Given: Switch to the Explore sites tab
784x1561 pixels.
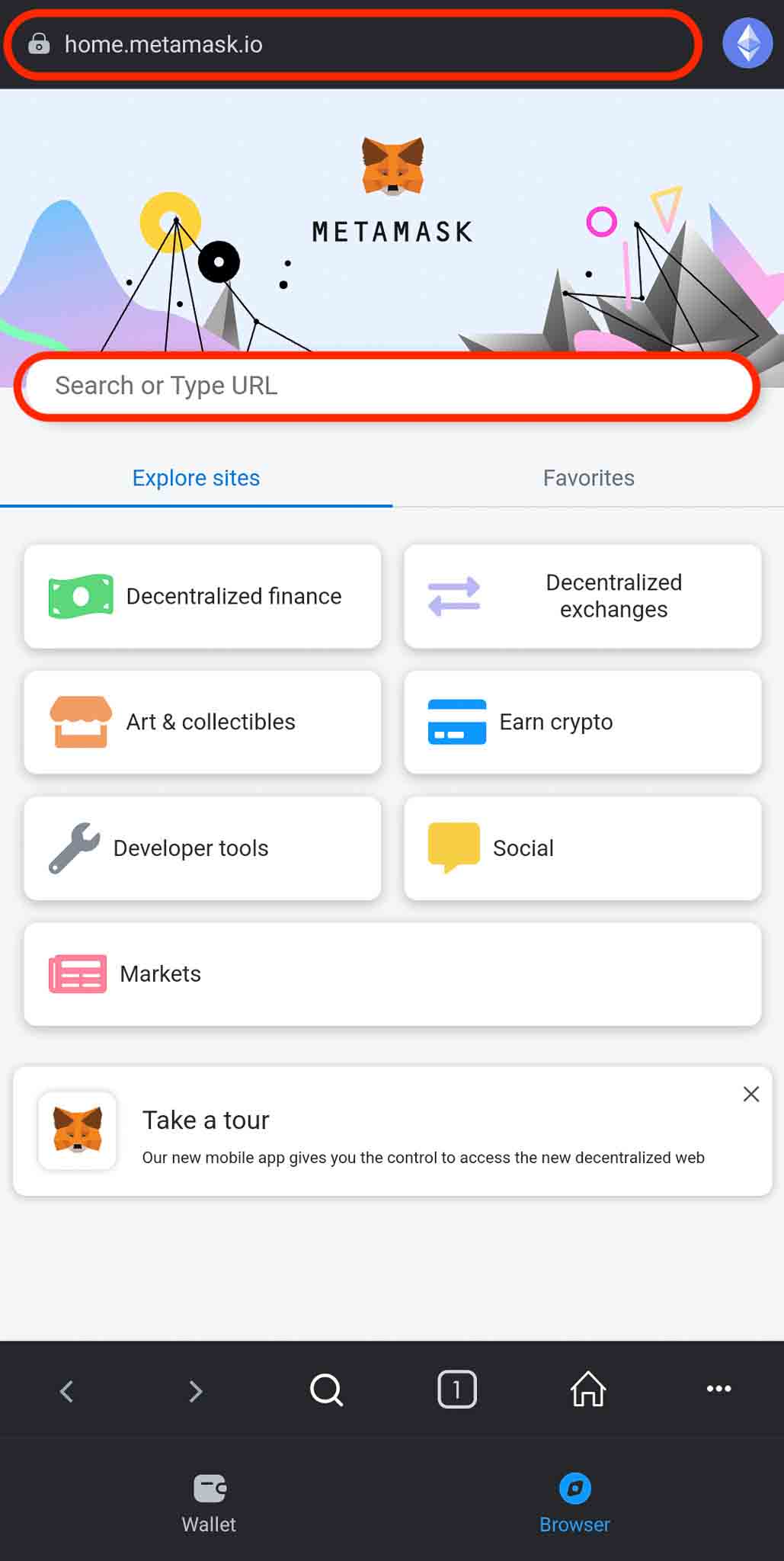Looking at the screenshot, I should 196,478.
